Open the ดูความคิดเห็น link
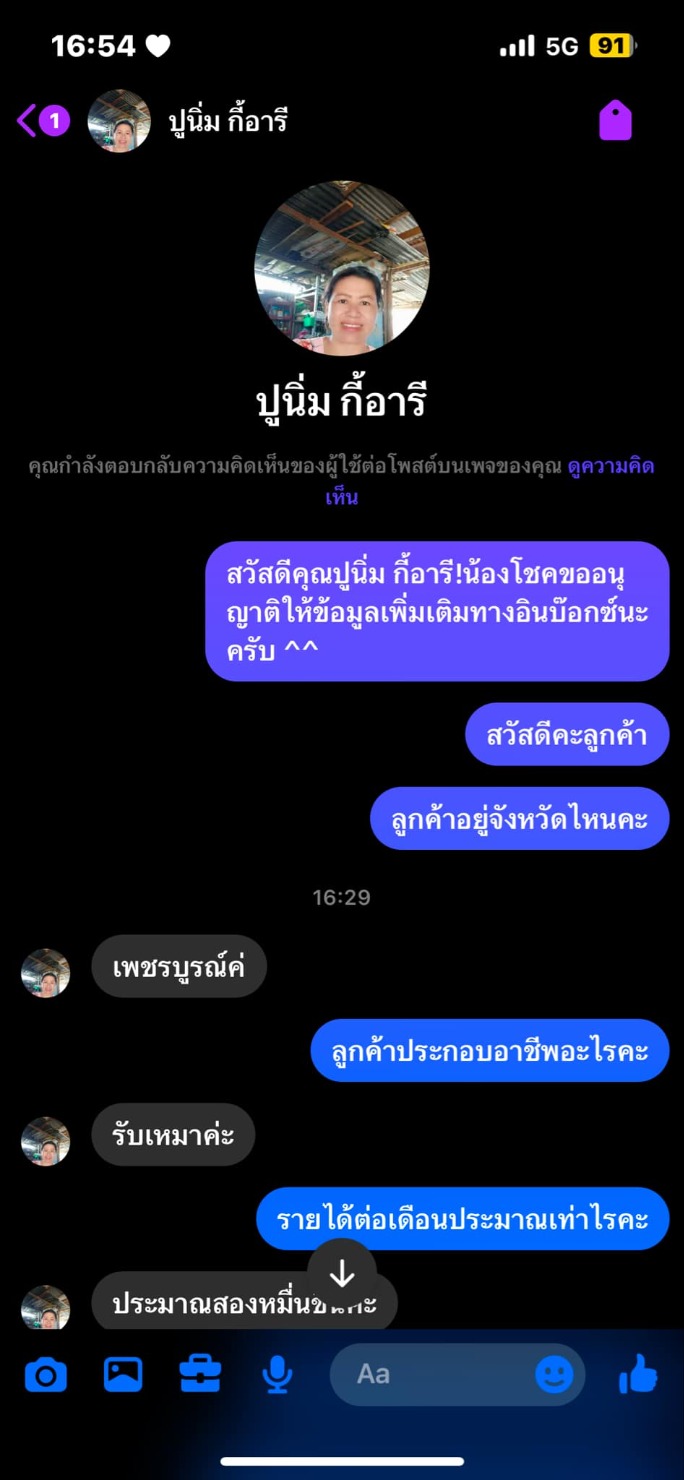The width and height of the screenshot is (684, 1480). (490, 480)
